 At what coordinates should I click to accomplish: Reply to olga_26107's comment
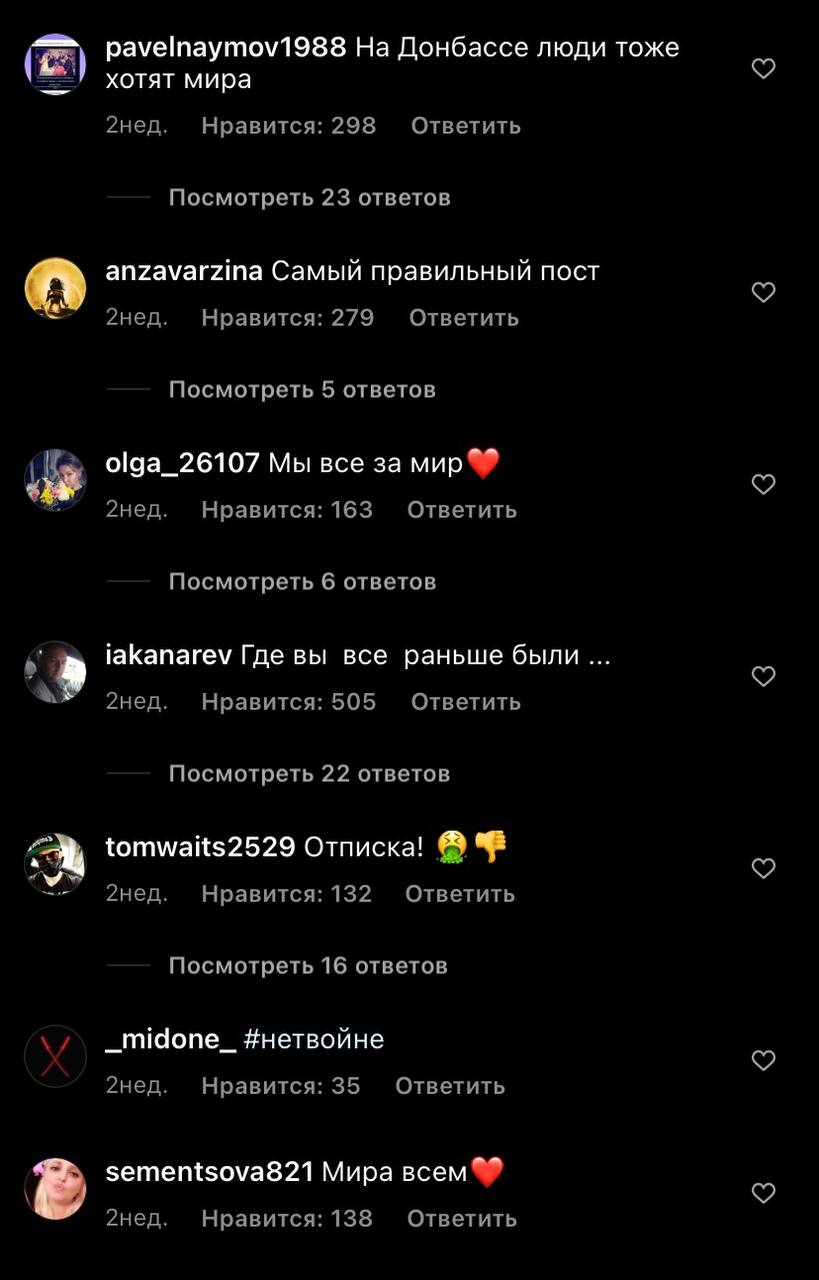tap(461, 510)
